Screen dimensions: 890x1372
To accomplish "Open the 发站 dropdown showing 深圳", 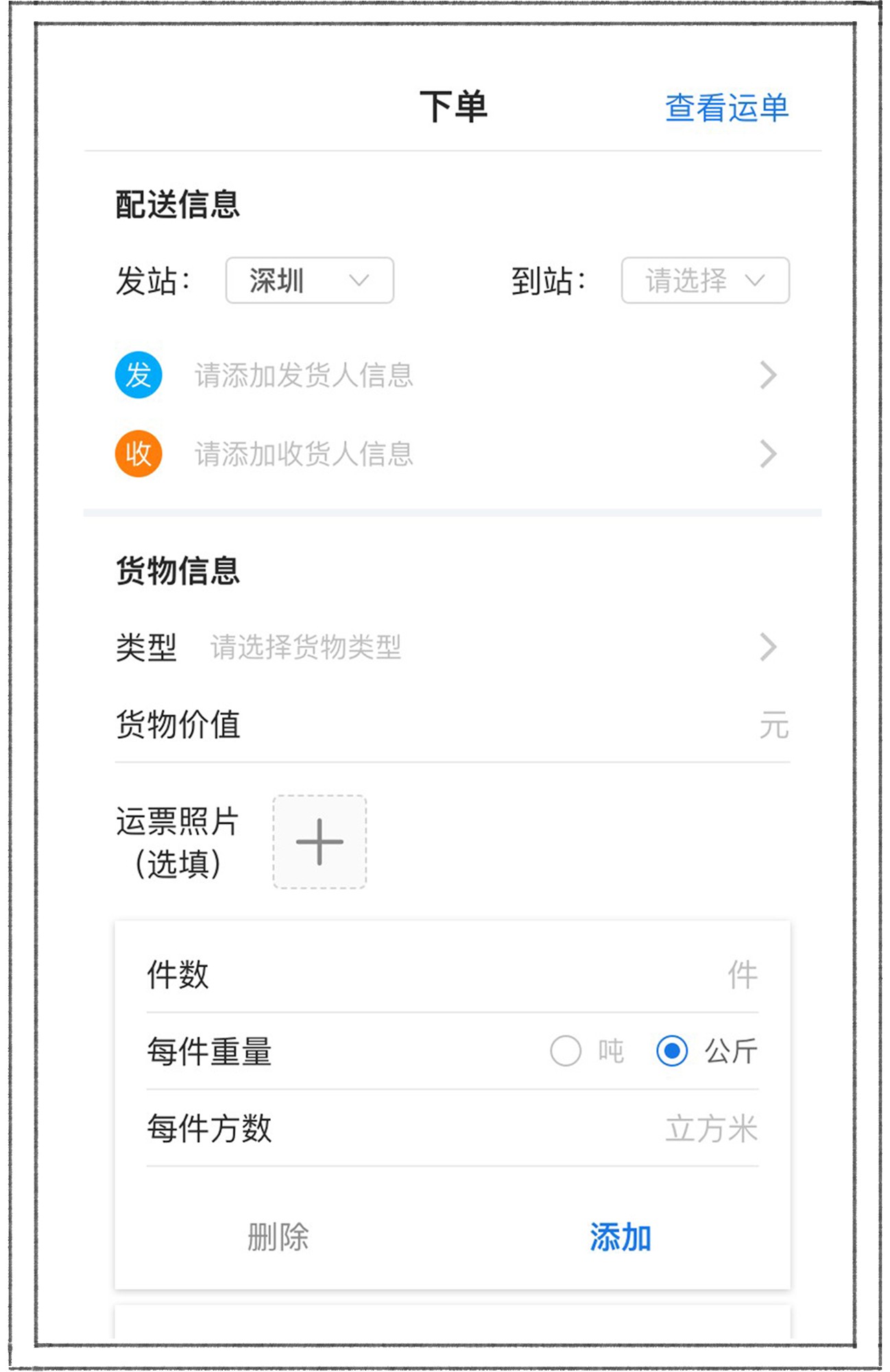I will click(x=309, y=281).
